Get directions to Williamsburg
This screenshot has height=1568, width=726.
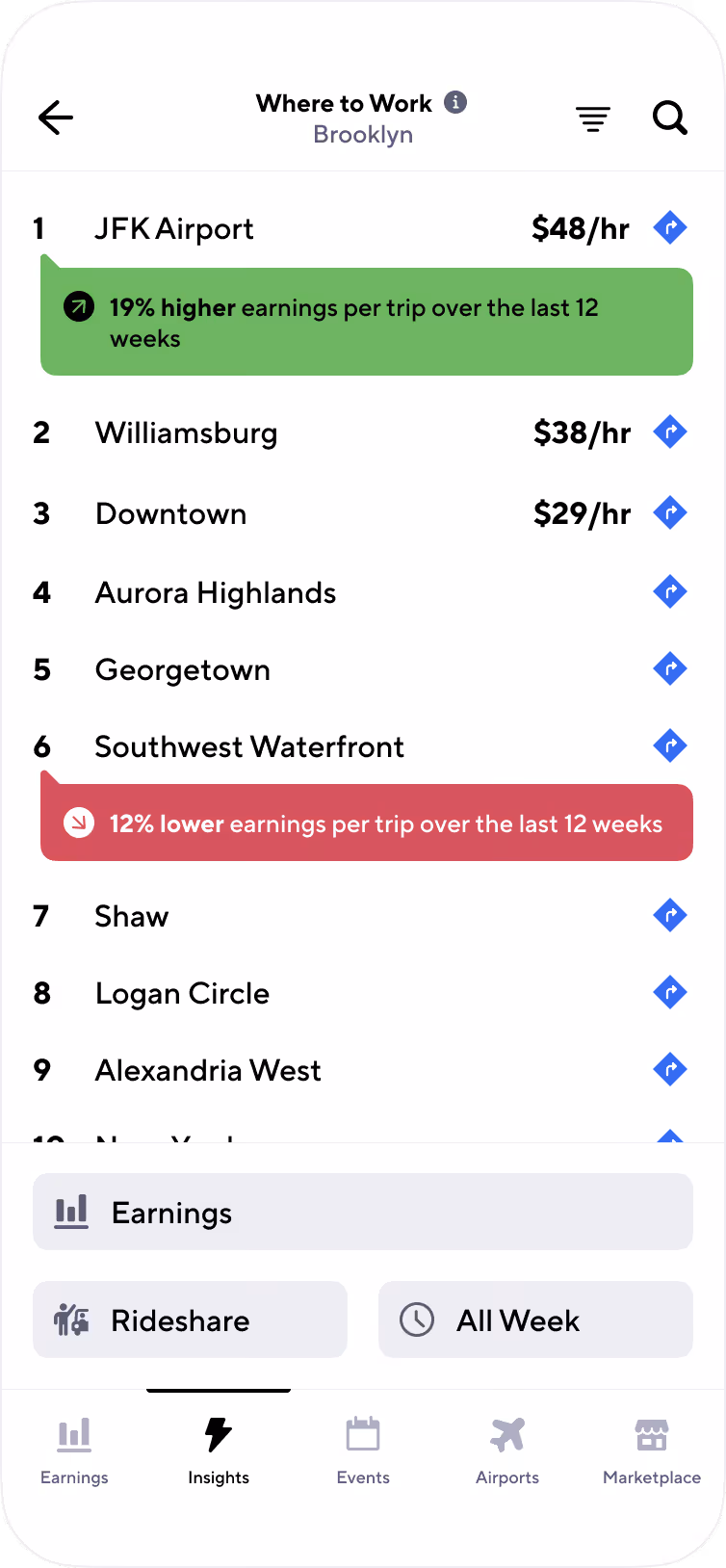[x=670, y=431]
